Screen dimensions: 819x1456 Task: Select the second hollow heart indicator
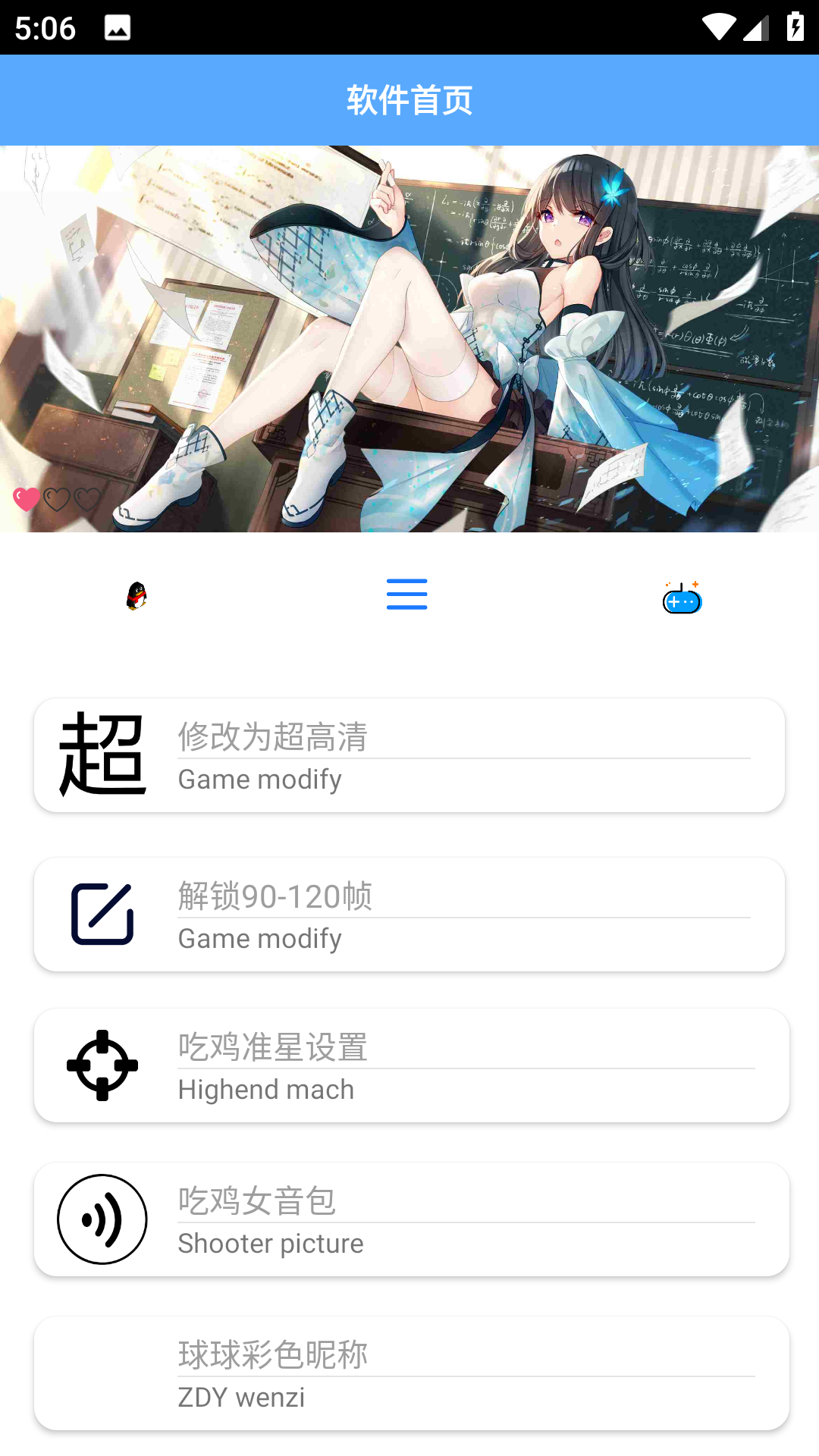[57, 499]
